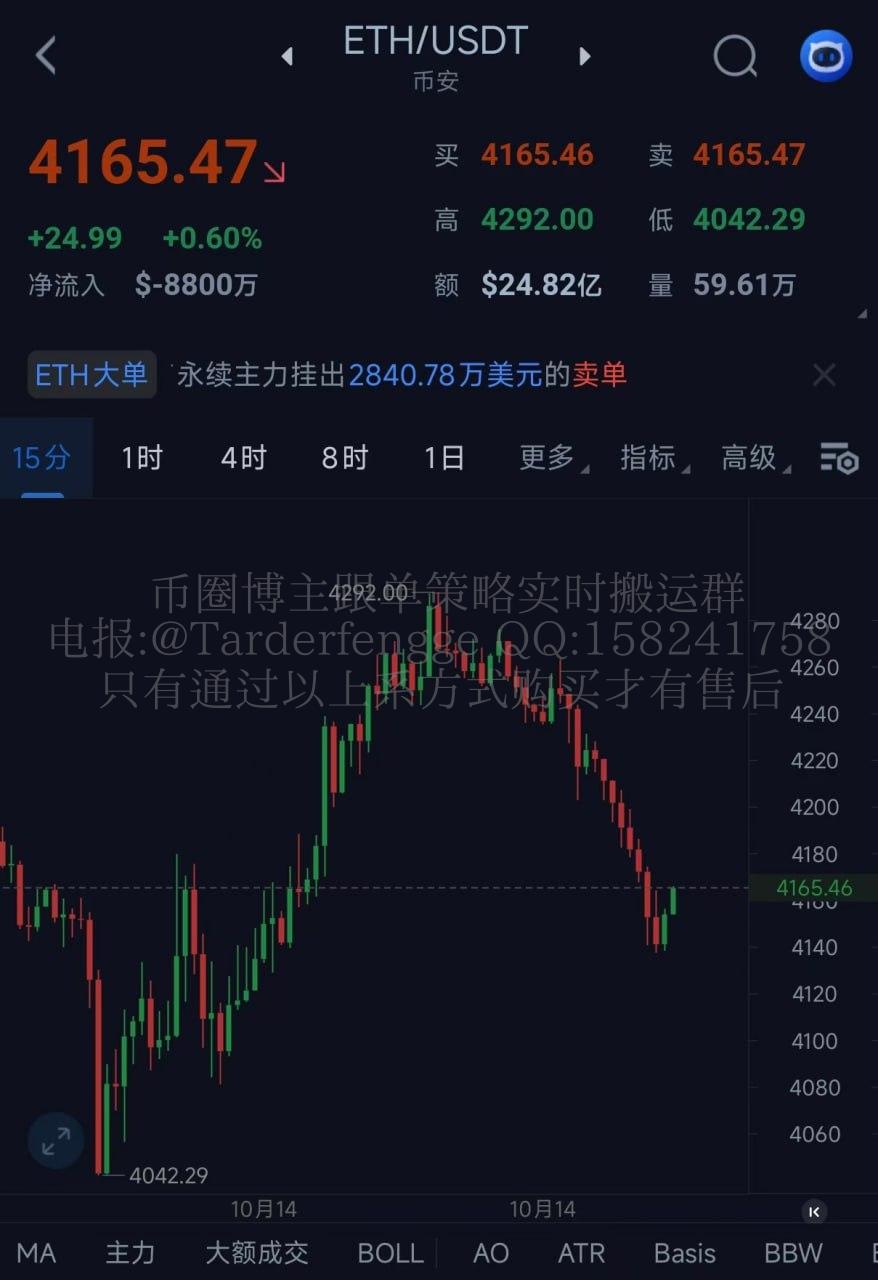Dismiss the ETH大单 alert banner
This screenshot has height=1280, width=878.
click(824, 375)
